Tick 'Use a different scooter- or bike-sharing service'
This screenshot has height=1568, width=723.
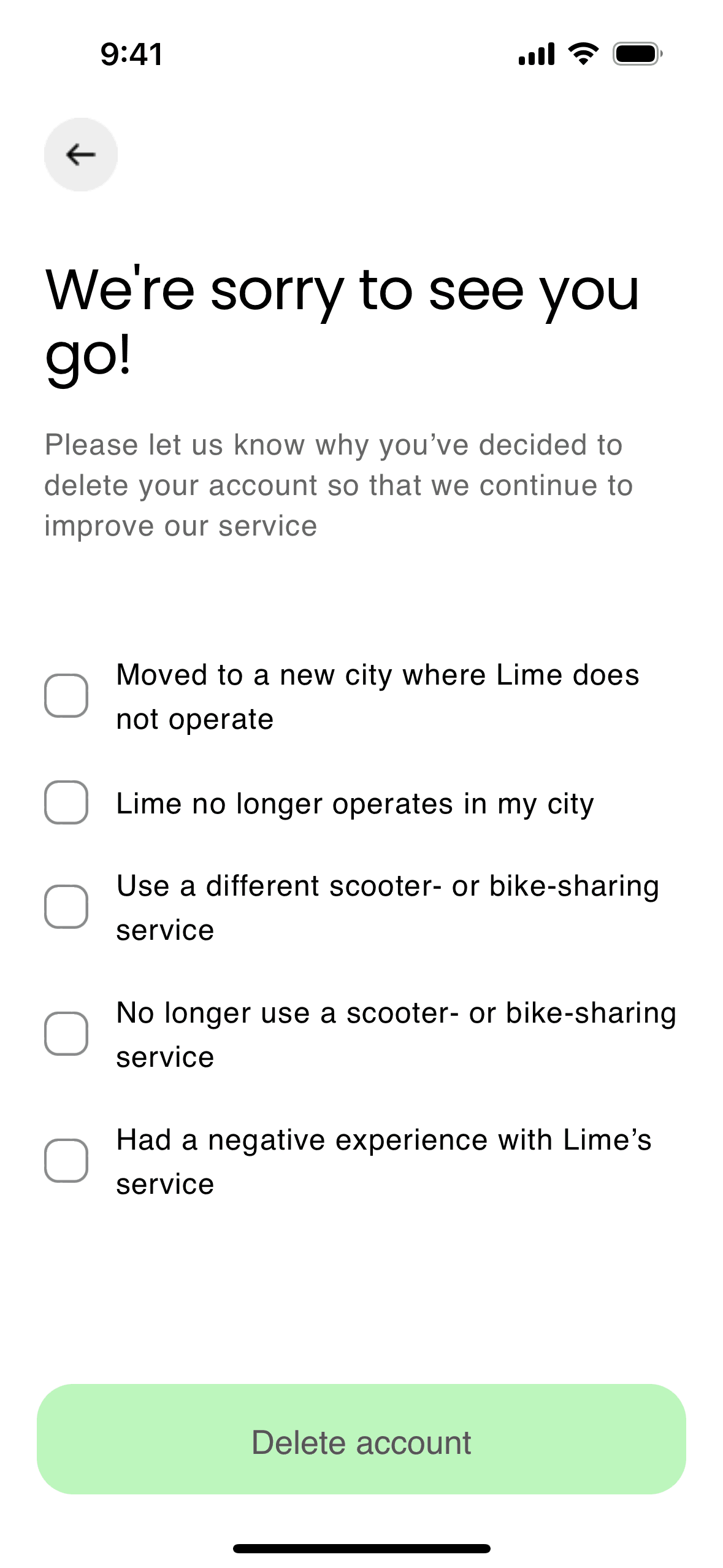click(66, 907)
